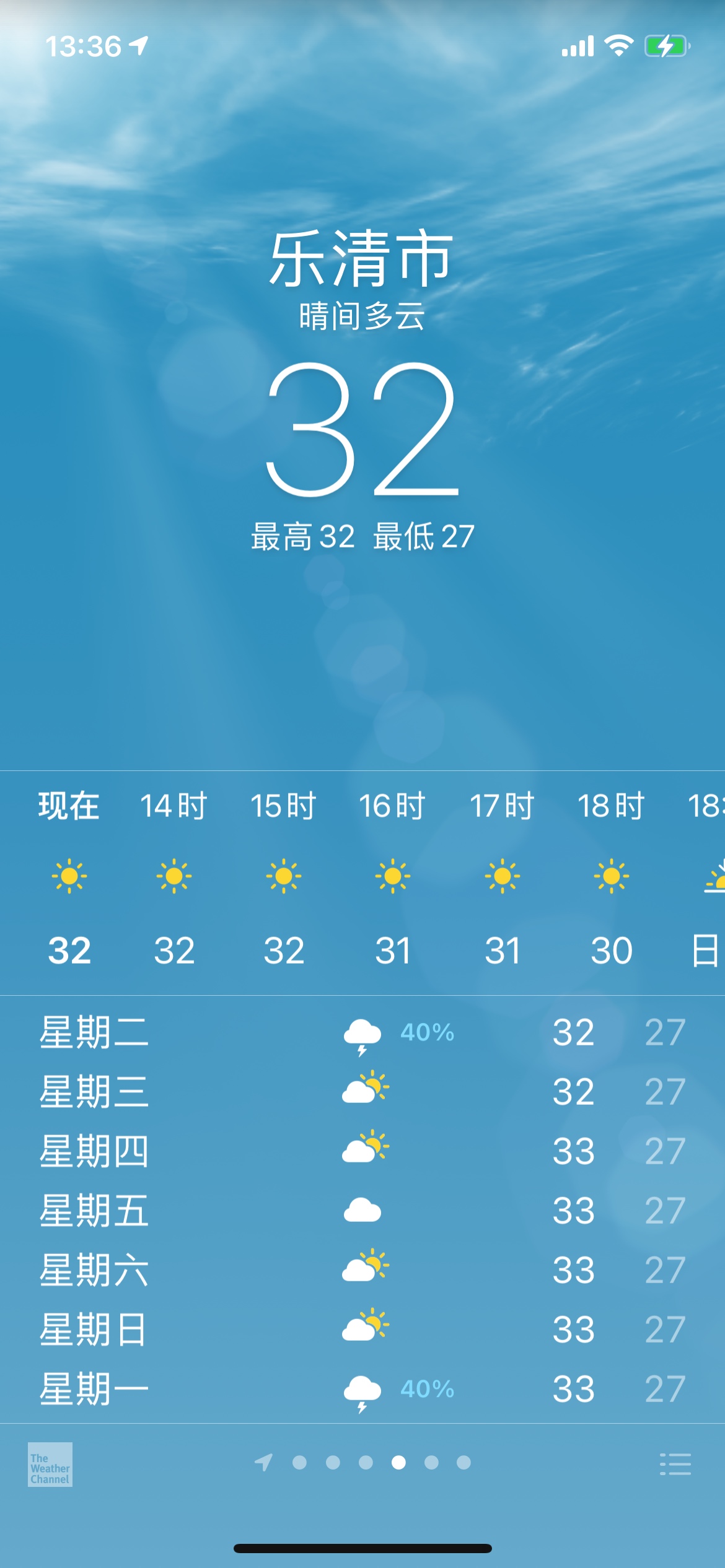Open the city list menu

click(675, 1464)
